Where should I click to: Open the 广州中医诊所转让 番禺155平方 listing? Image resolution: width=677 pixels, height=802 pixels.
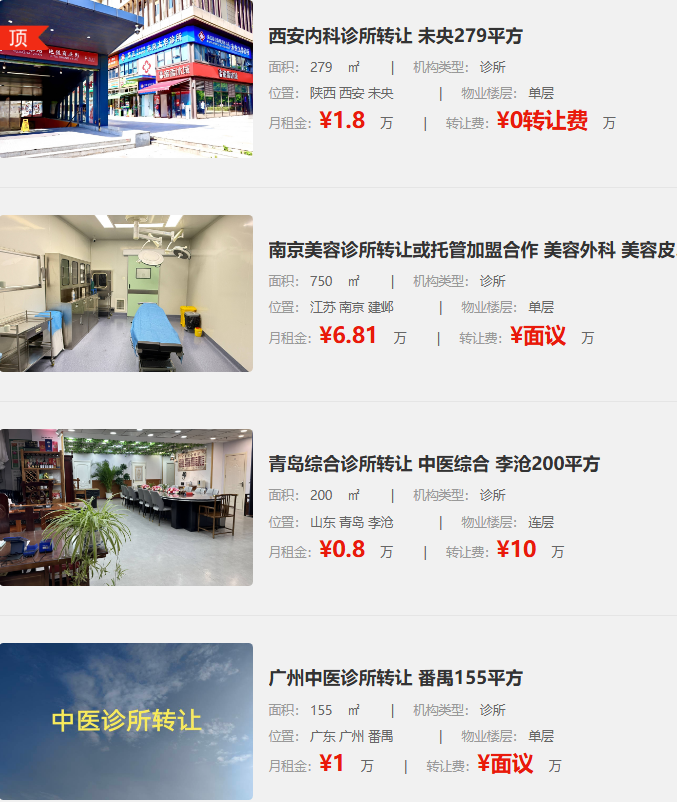395,678
